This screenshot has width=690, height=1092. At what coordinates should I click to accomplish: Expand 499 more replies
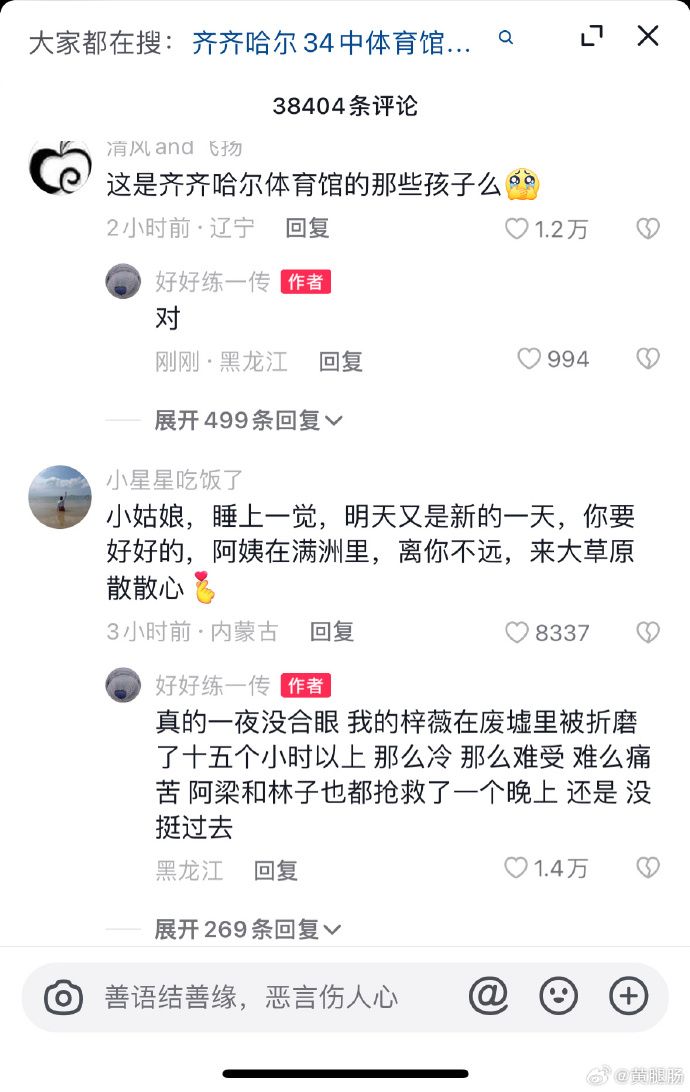(248, 420)
